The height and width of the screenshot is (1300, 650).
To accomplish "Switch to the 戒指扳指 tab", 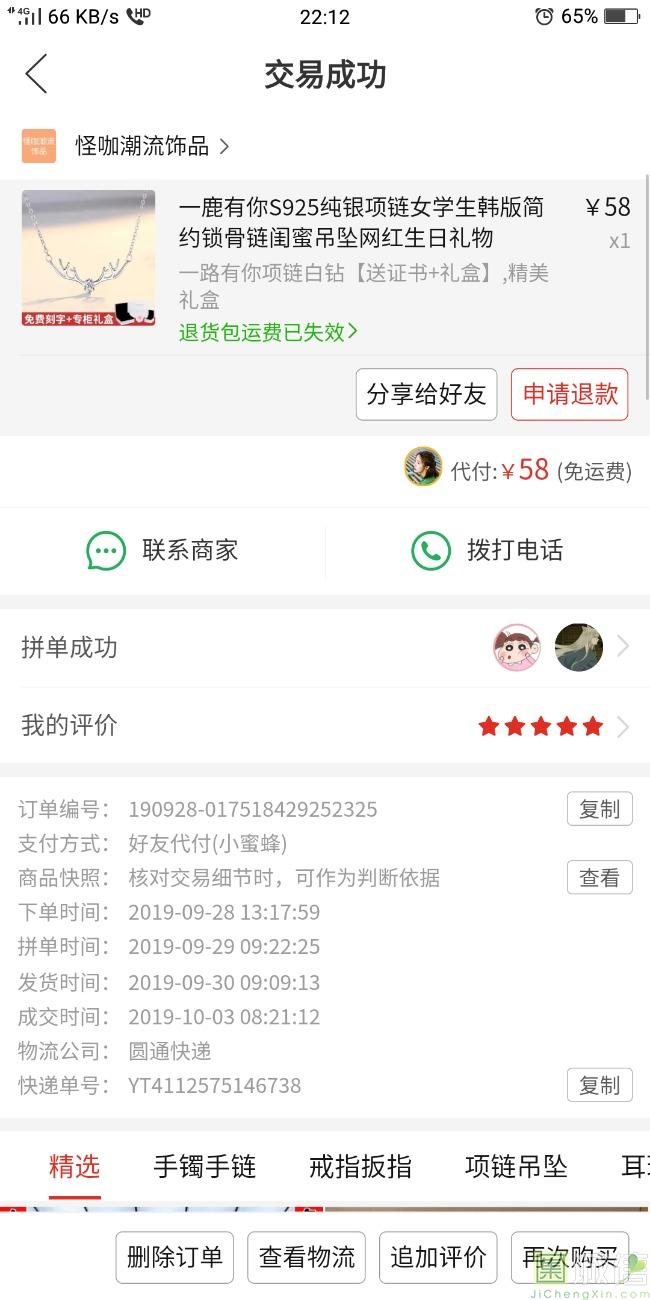I will click(360, 1166).
